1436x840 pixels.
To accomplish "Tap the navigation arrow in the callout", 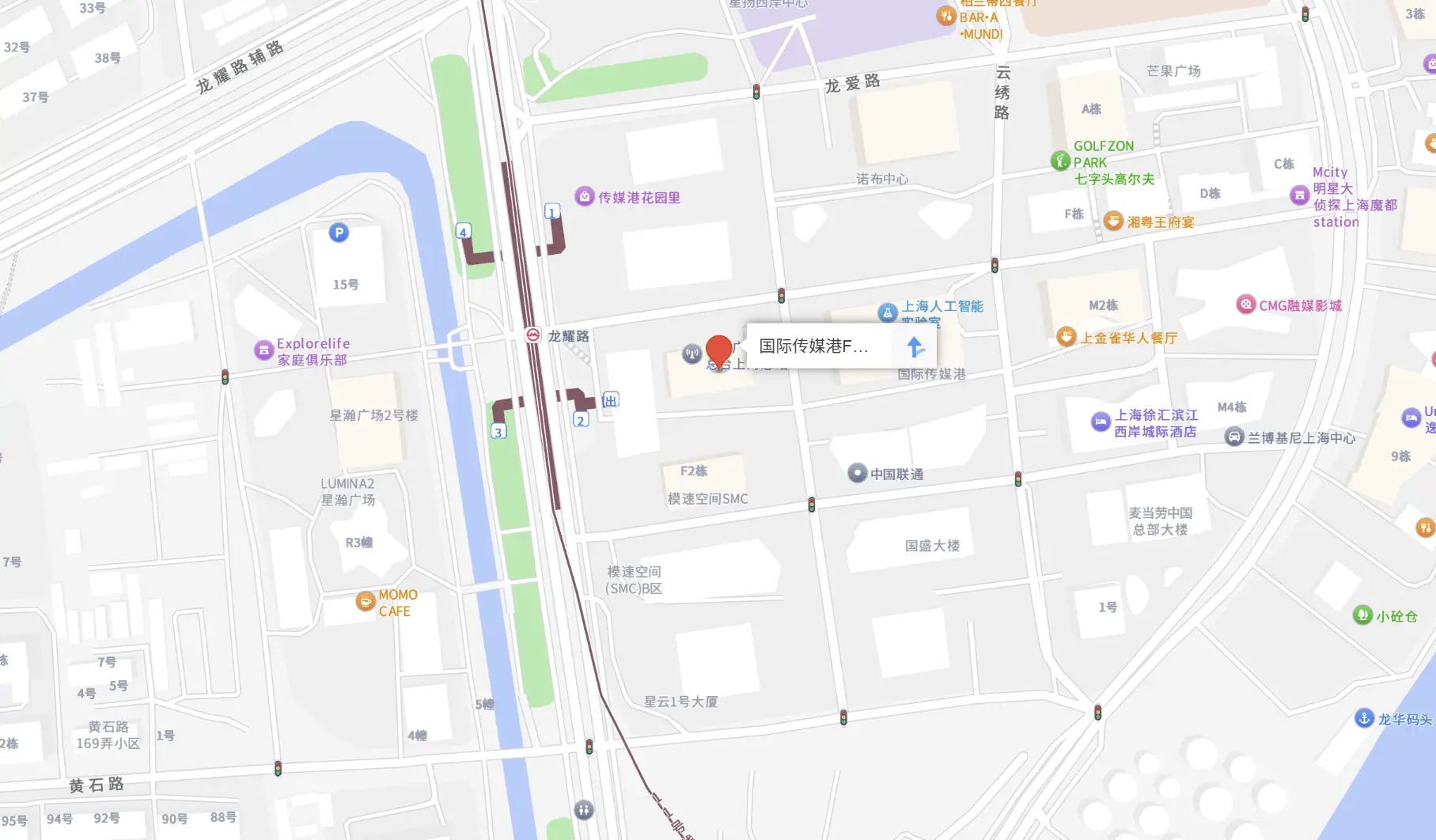I will coord(915,346).
